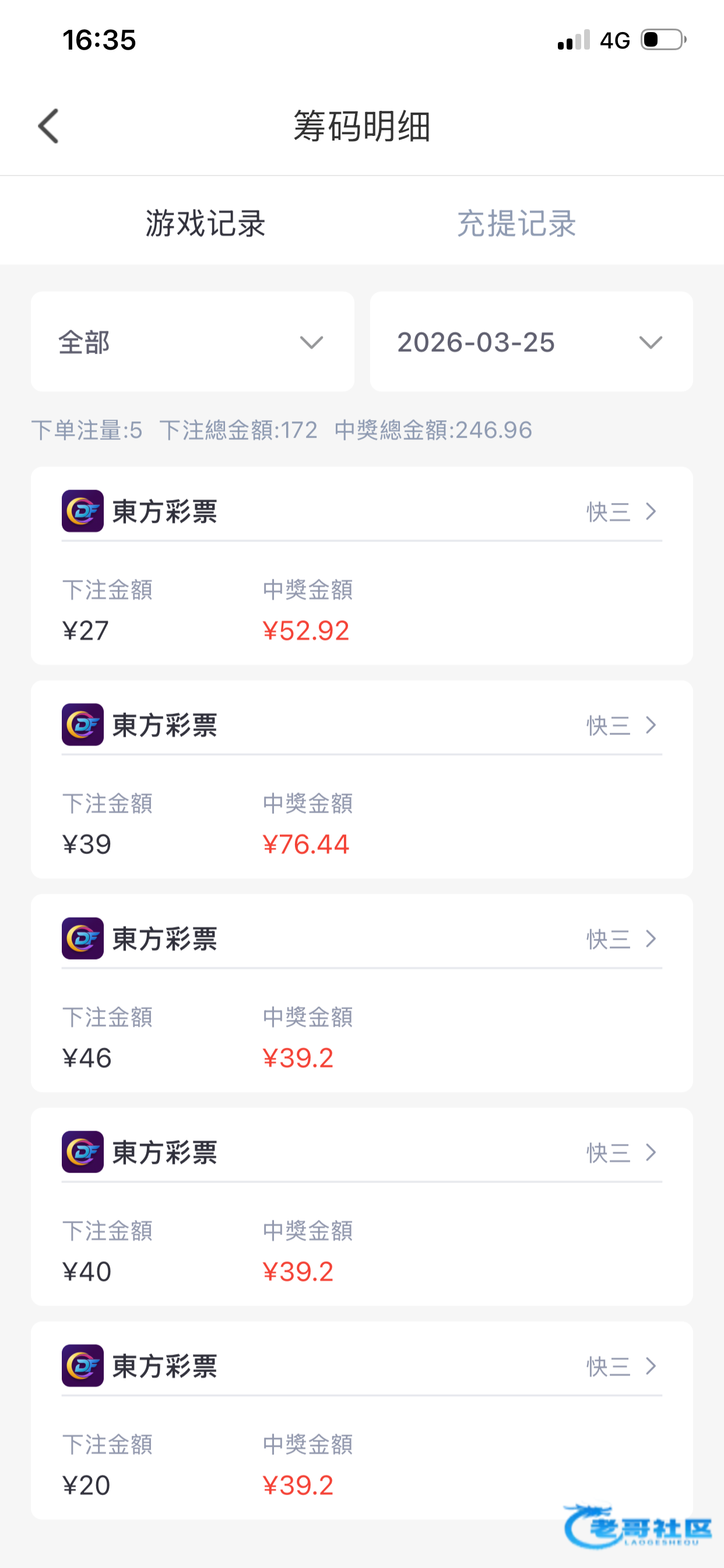Open the 全部 game filter dropdown
Viewport: 724px width, 1568px height.
click(x=192, y=341)
